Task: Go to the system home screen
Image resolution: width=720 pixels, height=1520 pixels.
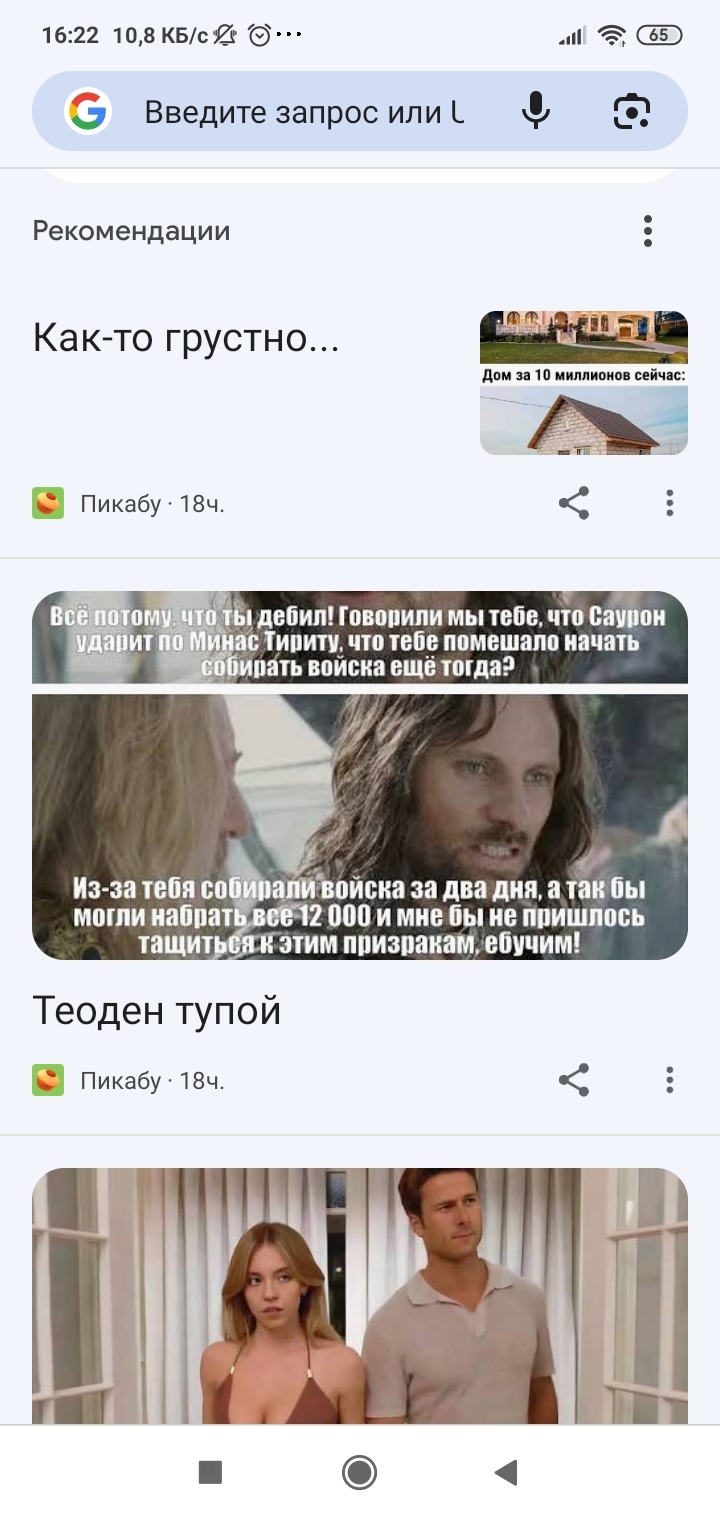Action: pos(359,1472)
